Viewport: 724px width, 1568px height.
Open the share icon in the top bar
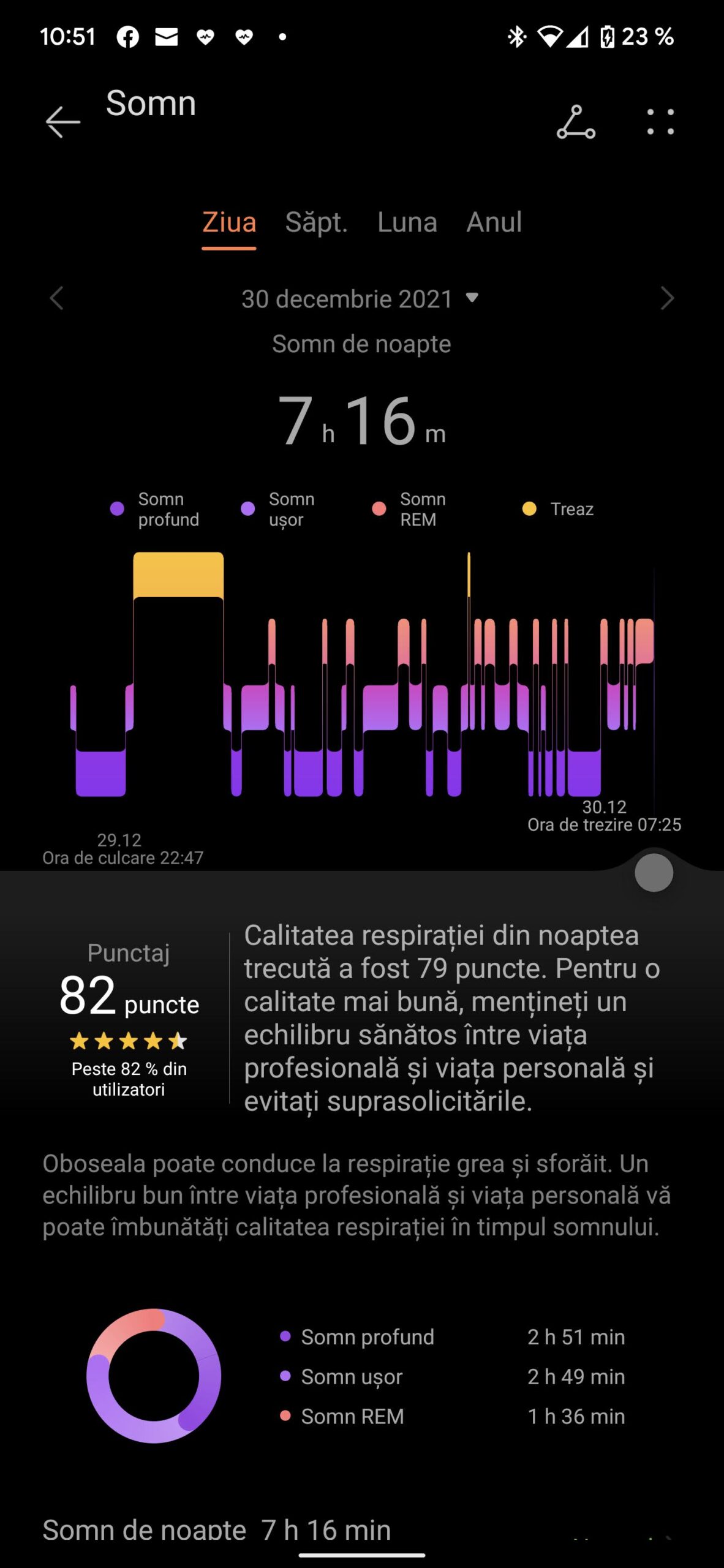[575, 121]
